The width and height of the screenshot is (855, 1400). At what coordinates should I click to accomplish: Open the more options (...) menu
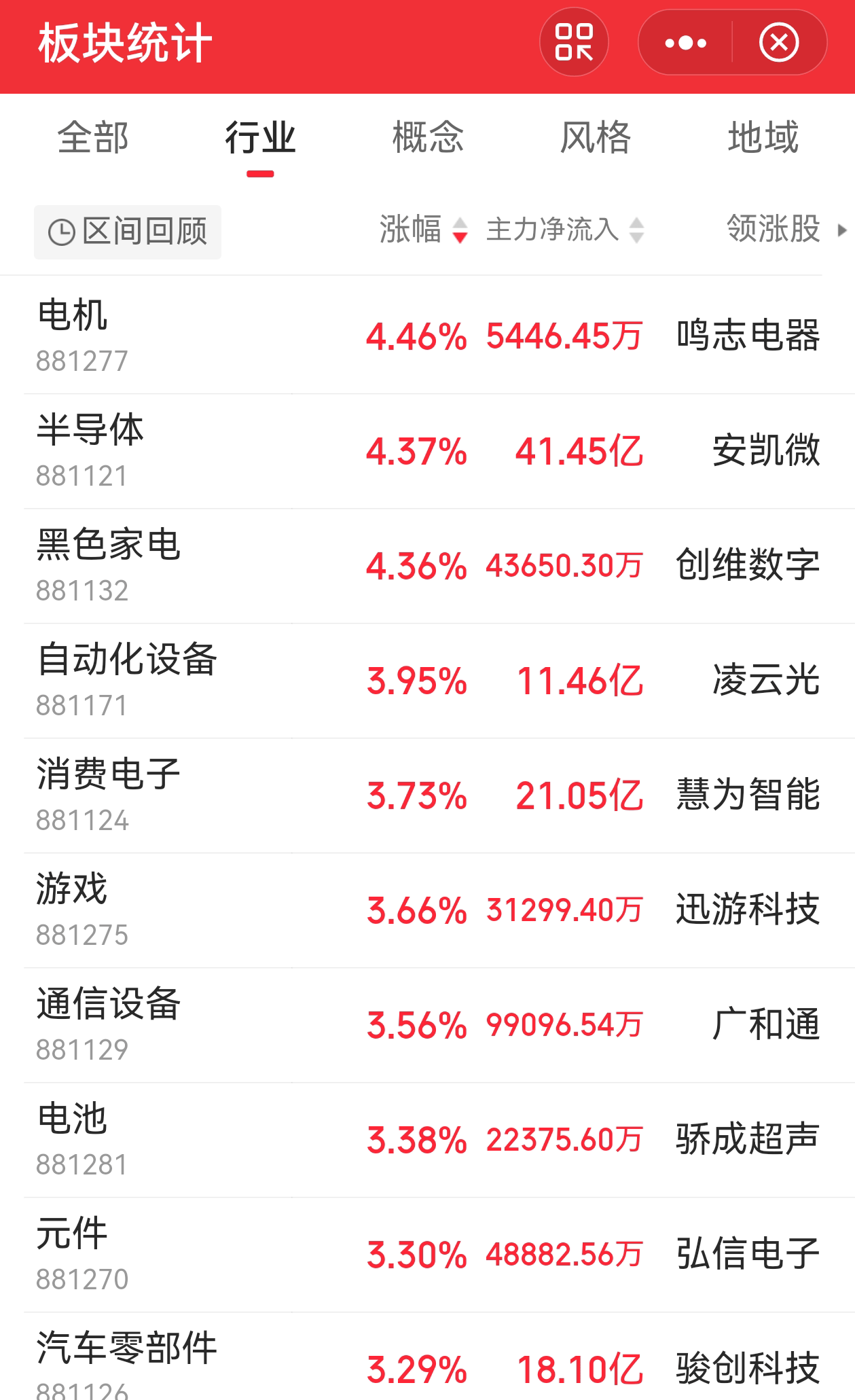click(x=686, y=42)
